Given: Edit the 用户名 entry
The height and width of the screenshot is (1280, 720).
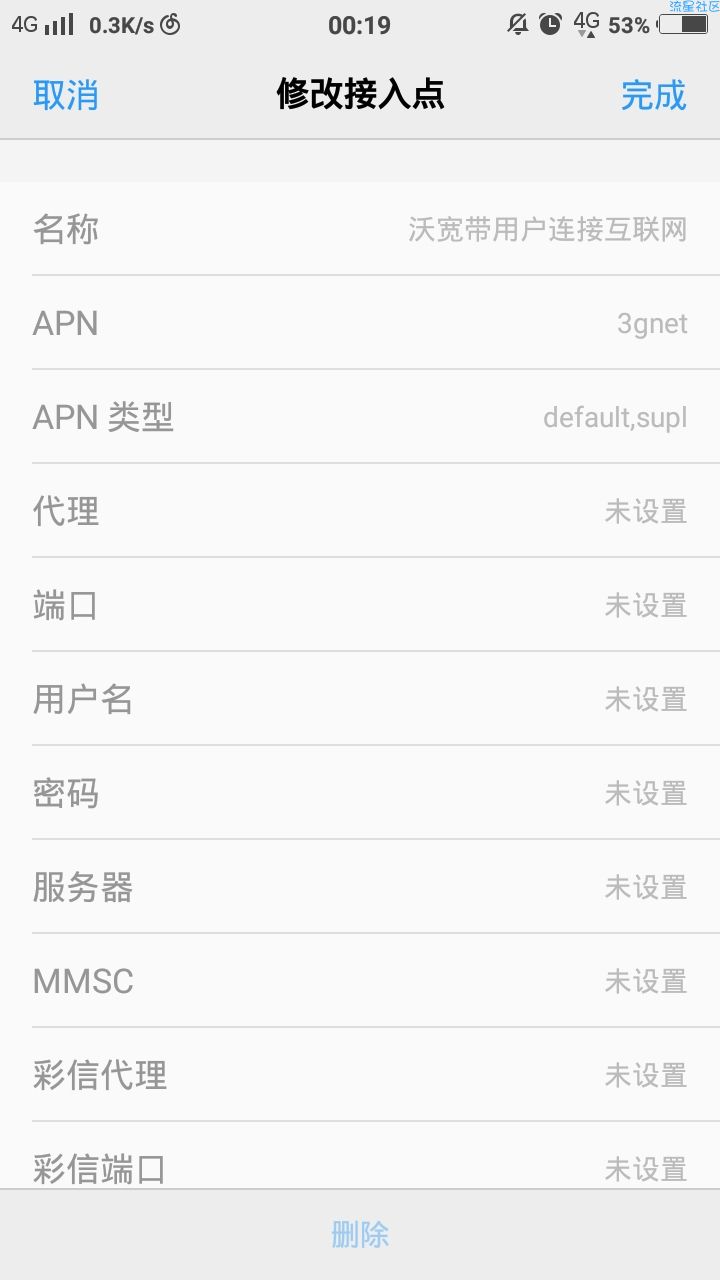Looking at the screenshot, I should (360, 699).
